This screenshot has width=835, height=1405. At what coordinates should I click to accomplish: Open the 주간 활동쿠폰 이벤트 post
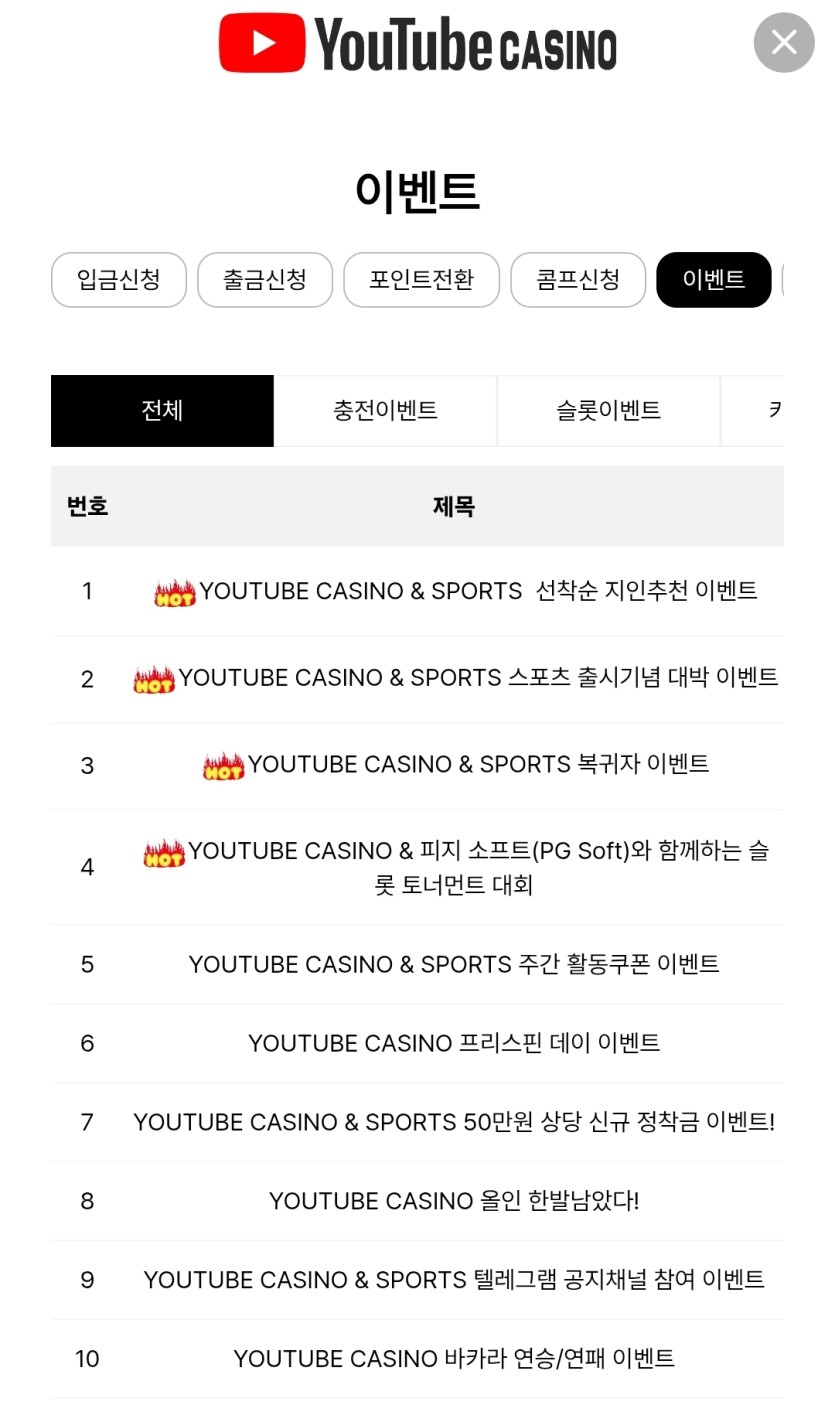click(453, 964)
